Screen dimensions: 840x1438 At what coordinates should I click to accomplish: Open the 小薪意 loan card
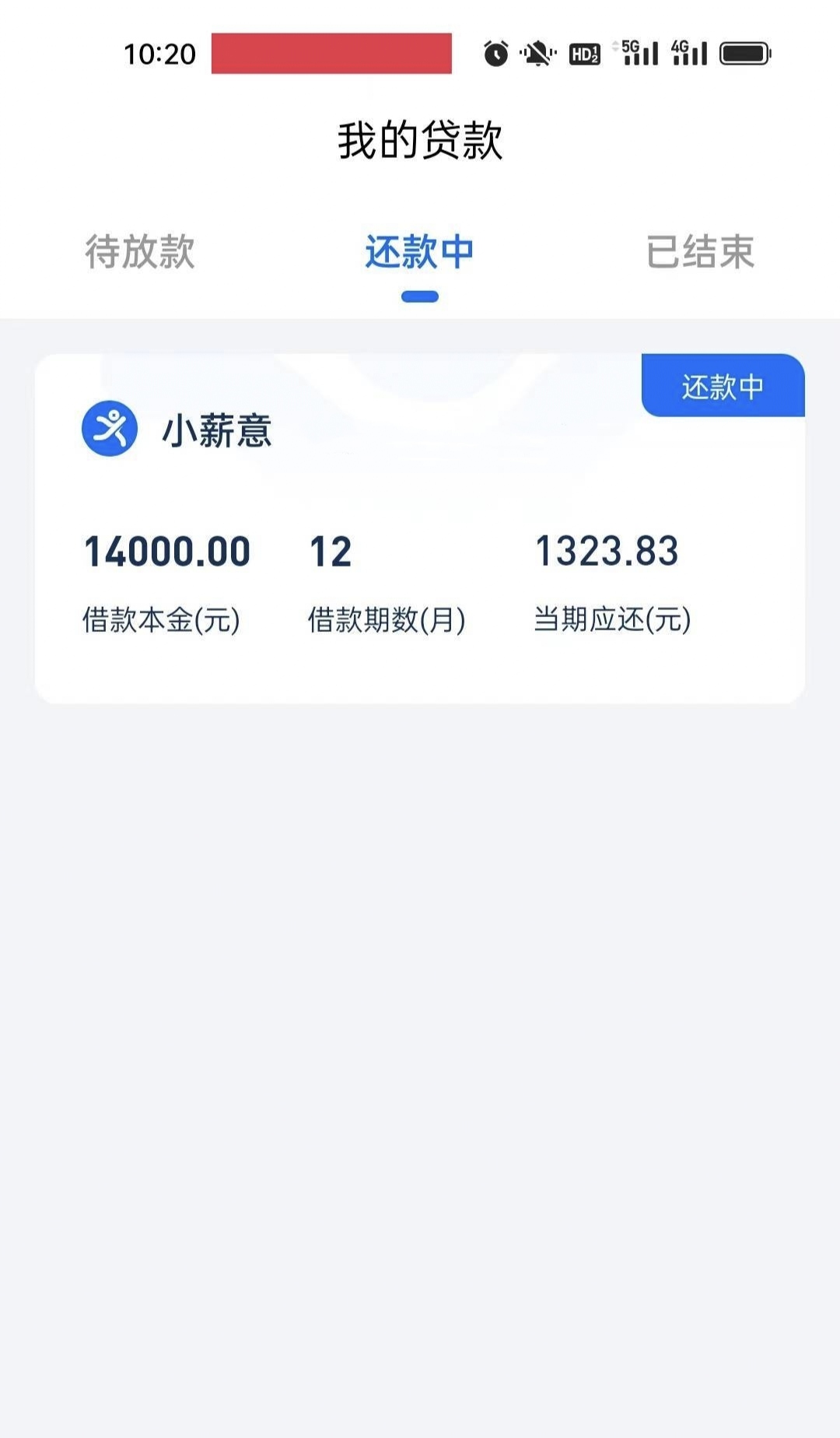pyautogui.click(x=420, y=529)
